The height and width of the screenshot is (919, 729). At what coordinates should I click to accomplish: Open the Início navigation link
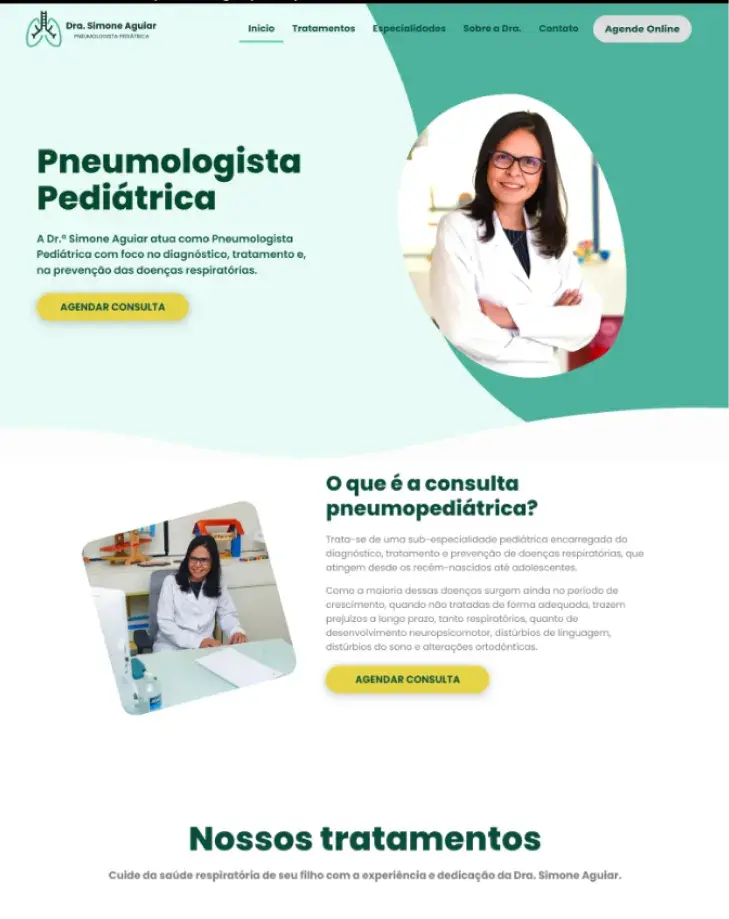[261, 29]
